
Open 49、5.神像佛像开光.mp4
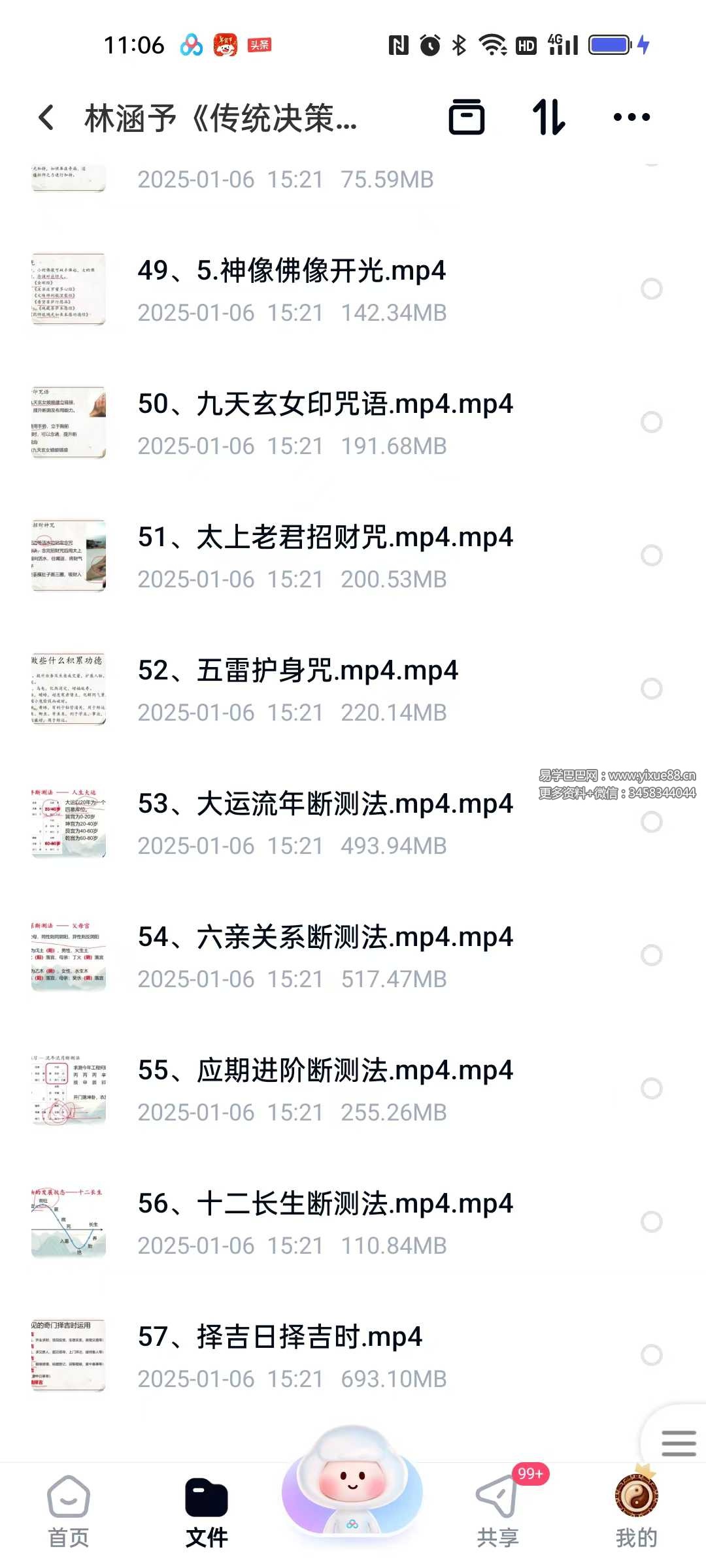coord(292,271)
